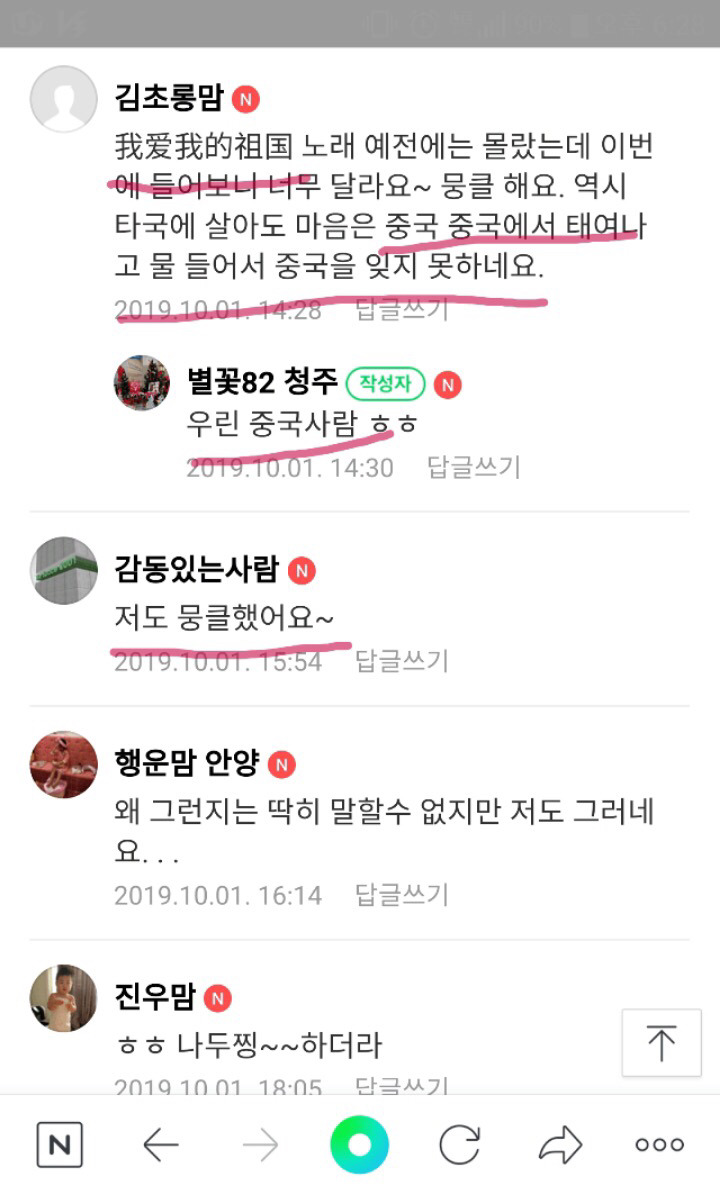Reply to 별꽃82 청주's comment
The image size is (720, 1195).
pyautogui.click(x=473, y=467)
